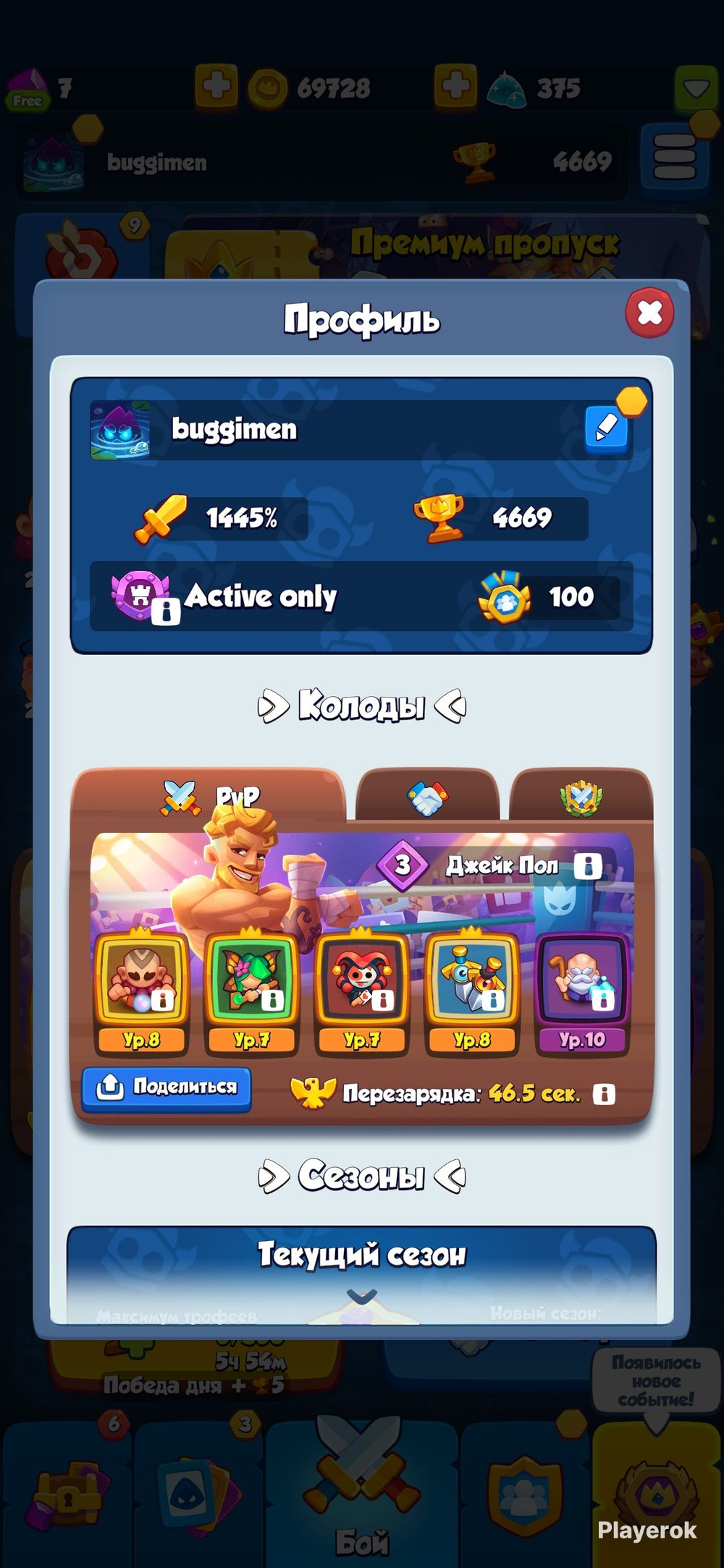Open clan info for Active only

(x=166, y=611)
